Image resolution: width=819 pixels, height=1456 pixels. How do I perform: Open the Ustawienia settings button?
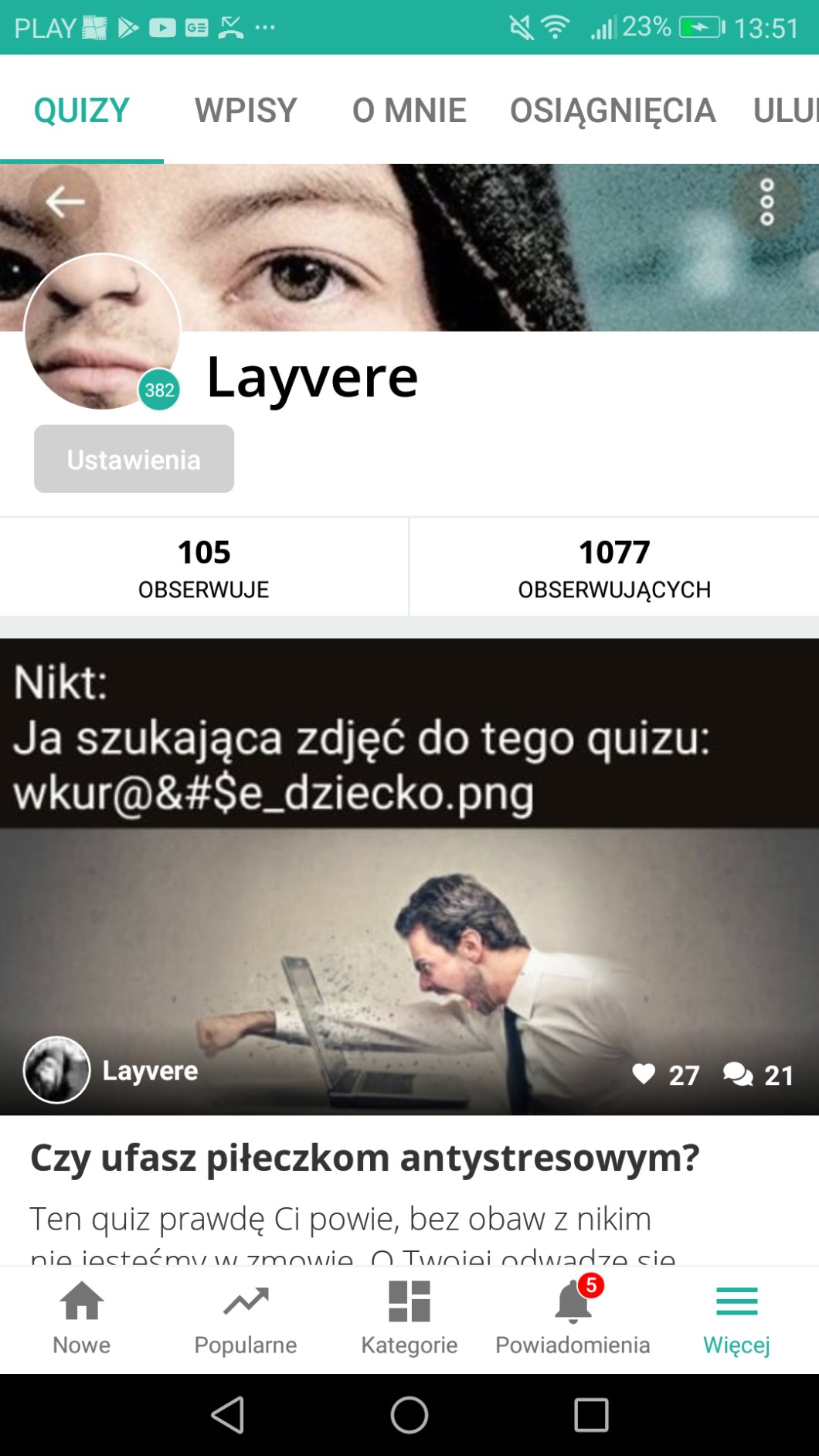pos(134,459)
